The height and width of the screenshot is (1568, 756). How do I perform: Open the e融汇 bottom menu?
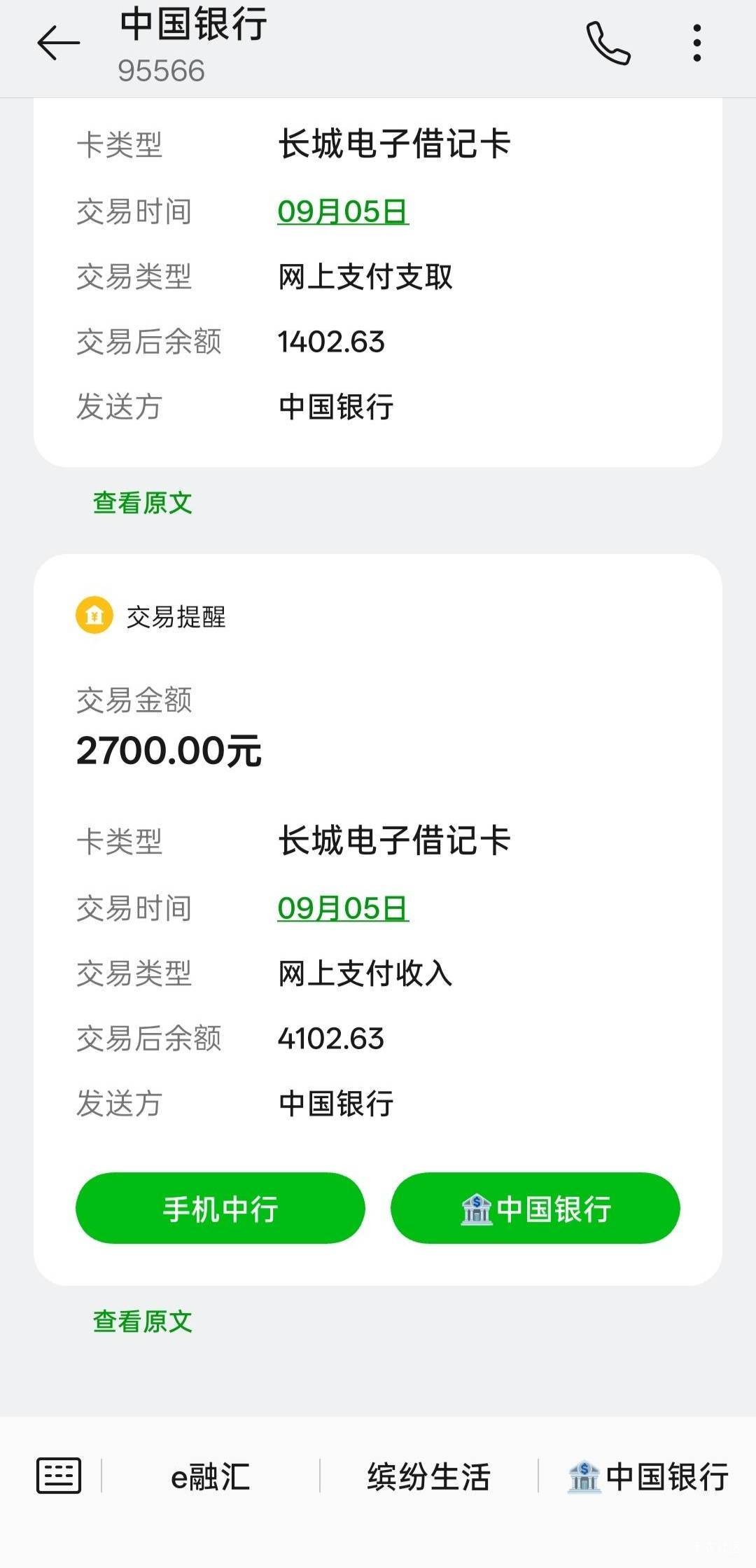coord(211,1476)
